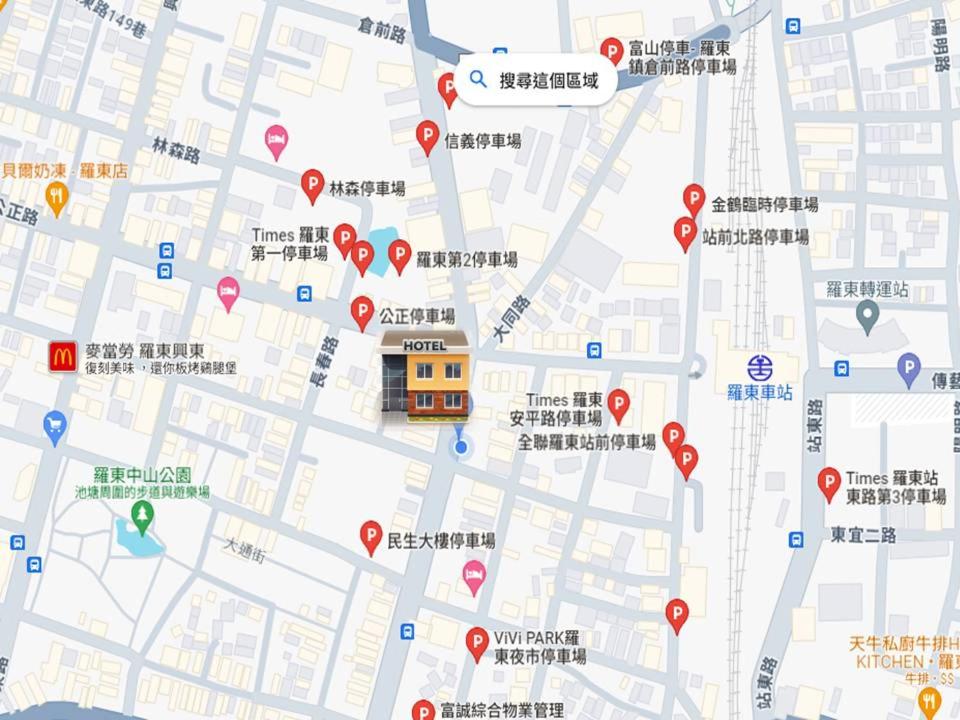
Task: Open the 富山停車-羅東鎮倉前路停車場 pin
Action: click(612, 51)
